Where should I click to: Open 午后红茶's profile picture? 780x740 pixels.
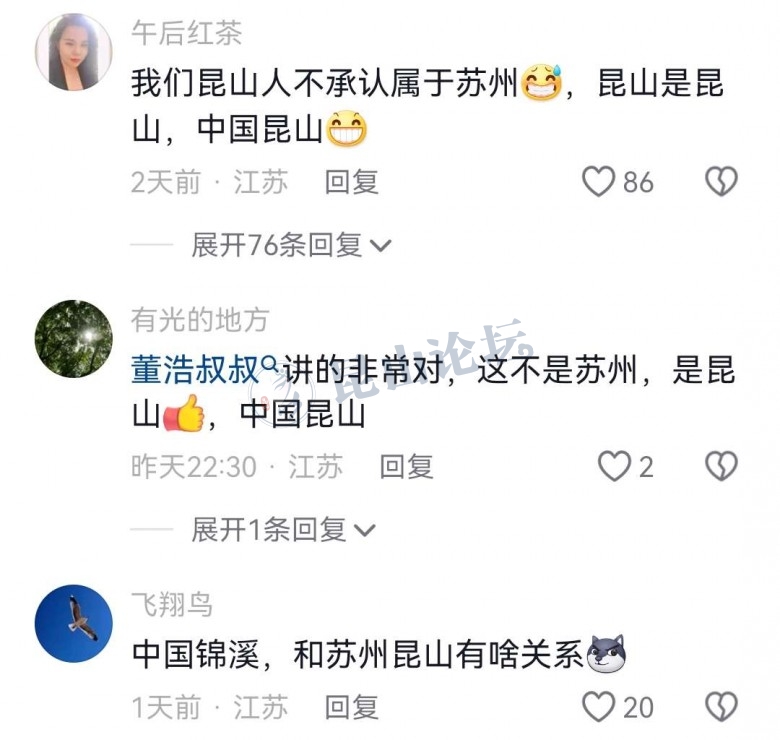click(73, 53)
